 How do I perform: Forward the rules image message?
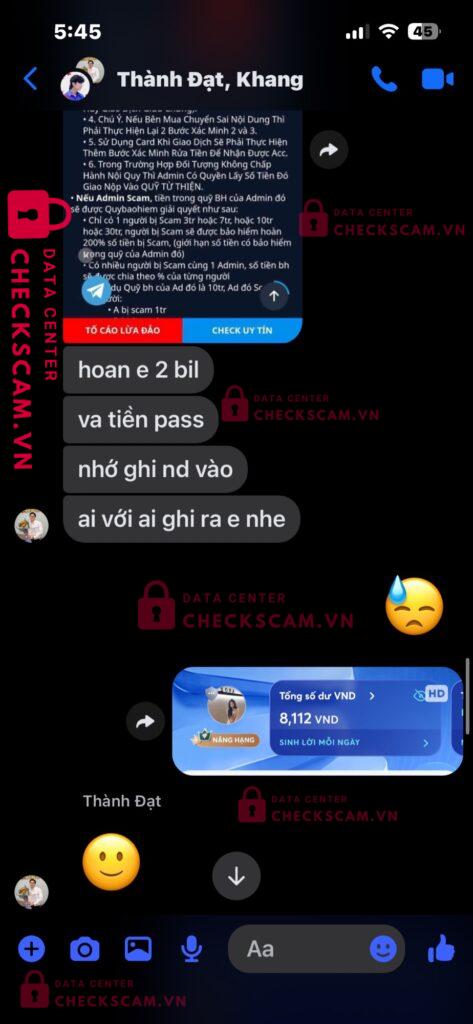point(329,151)
